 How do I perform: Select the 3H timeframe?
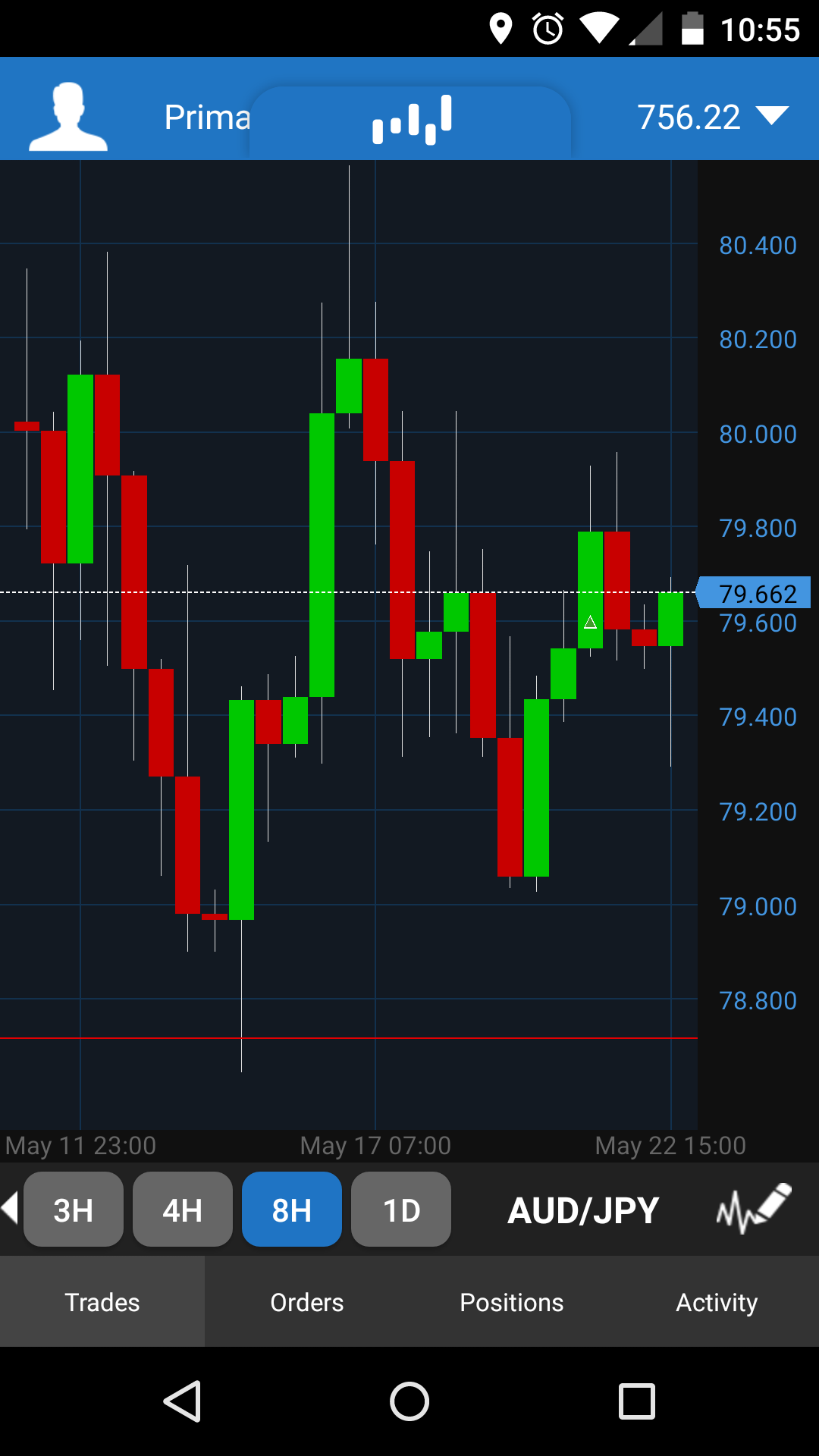click(x=74, y=1210)
